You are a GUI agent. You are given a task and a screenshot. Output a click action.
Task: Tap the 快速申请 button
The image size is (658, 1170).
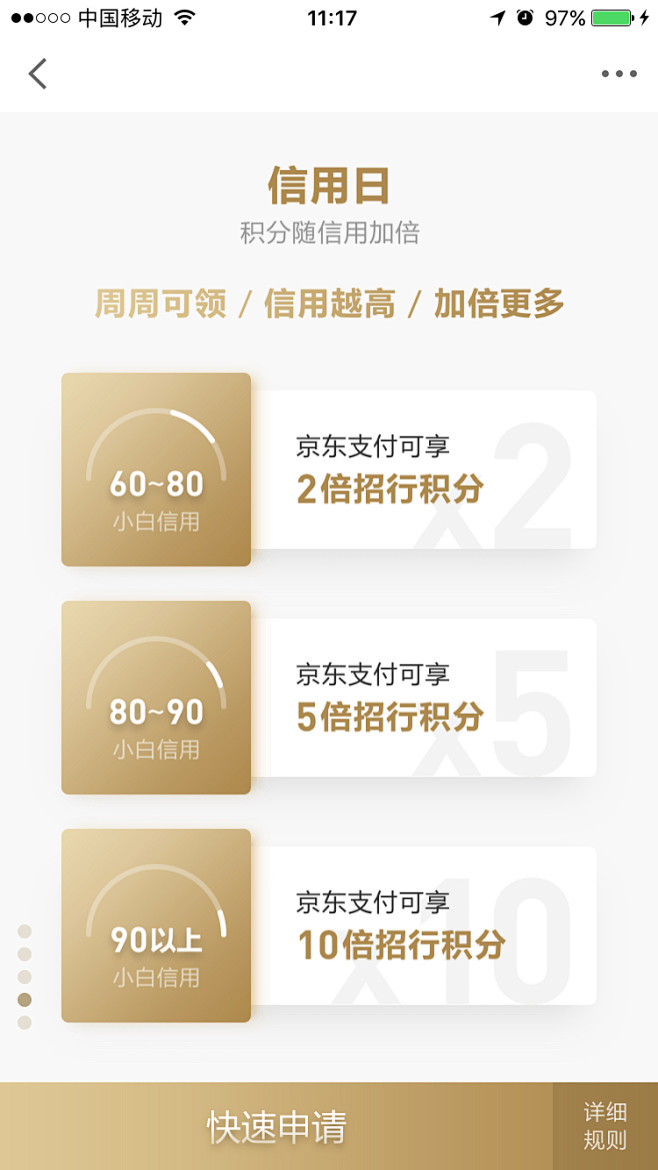click(276, 1126)
